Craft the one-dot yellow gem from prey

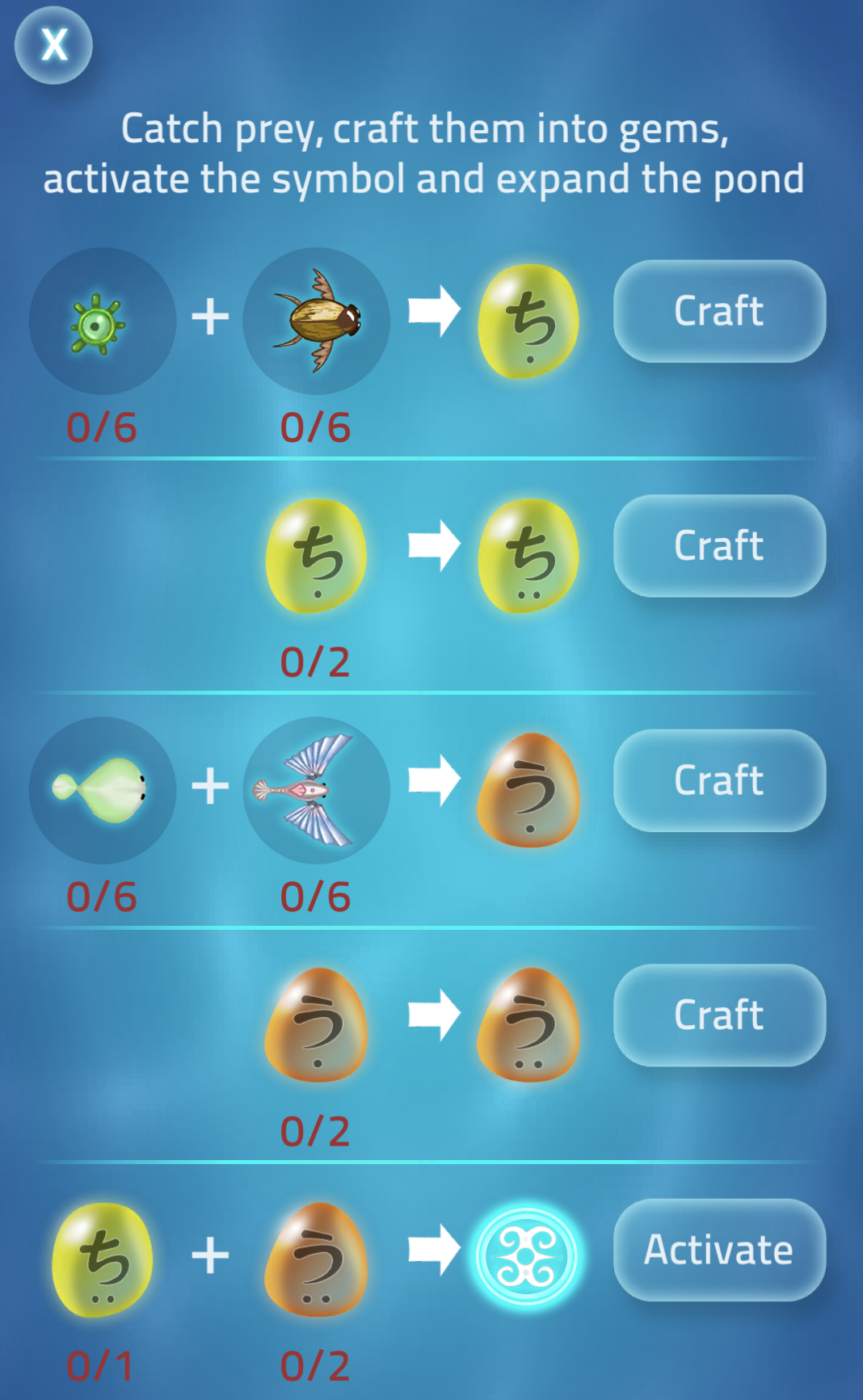[x=719, y=311]
